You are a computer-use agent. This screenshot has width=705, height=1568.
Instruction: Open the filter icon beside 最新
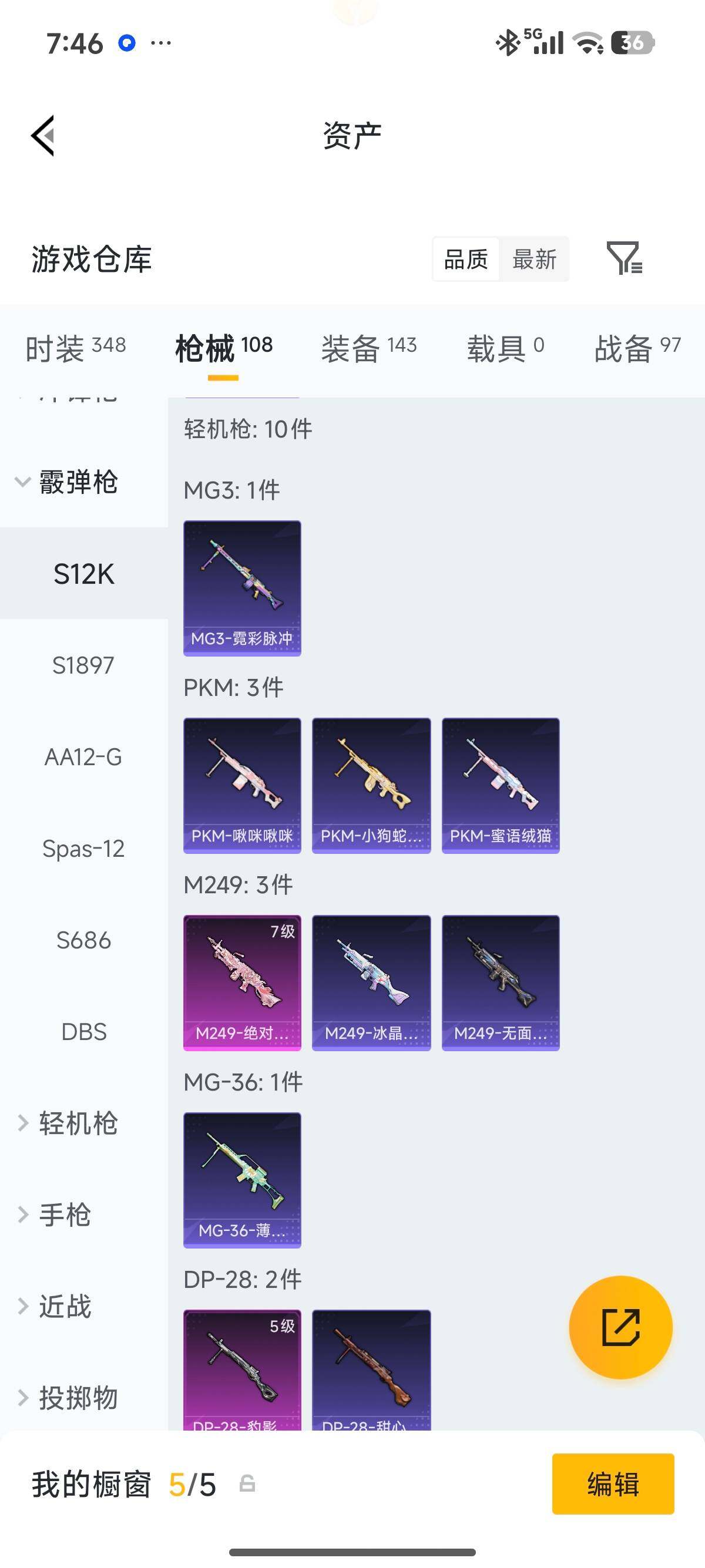click(x=624, y=258)
